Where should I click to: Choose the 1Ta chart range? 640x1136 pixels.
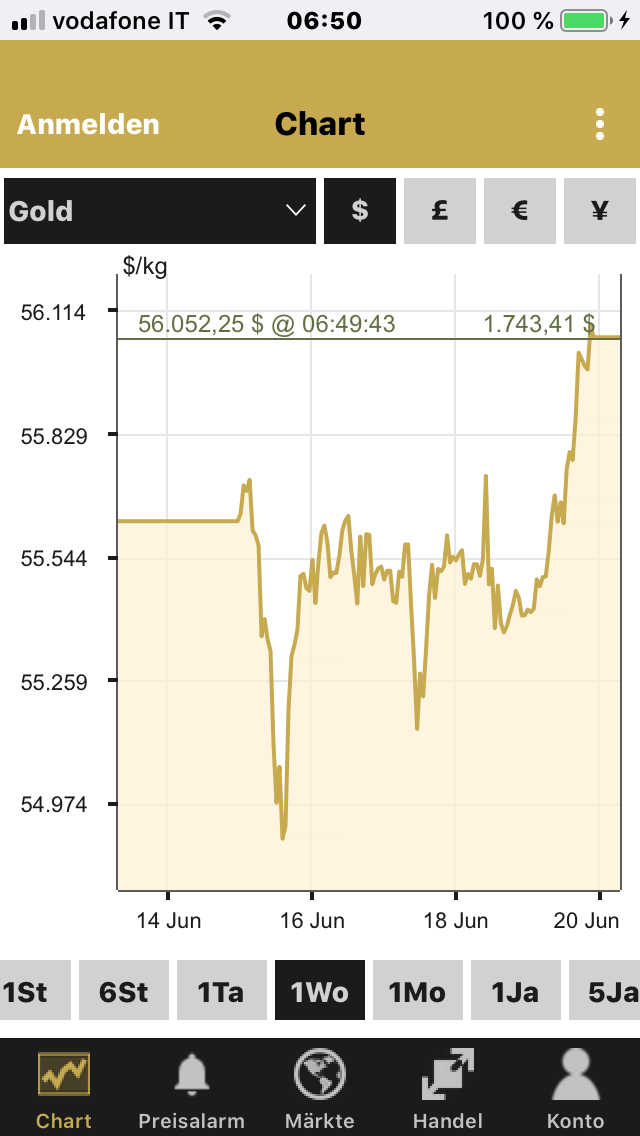[222, 992]
